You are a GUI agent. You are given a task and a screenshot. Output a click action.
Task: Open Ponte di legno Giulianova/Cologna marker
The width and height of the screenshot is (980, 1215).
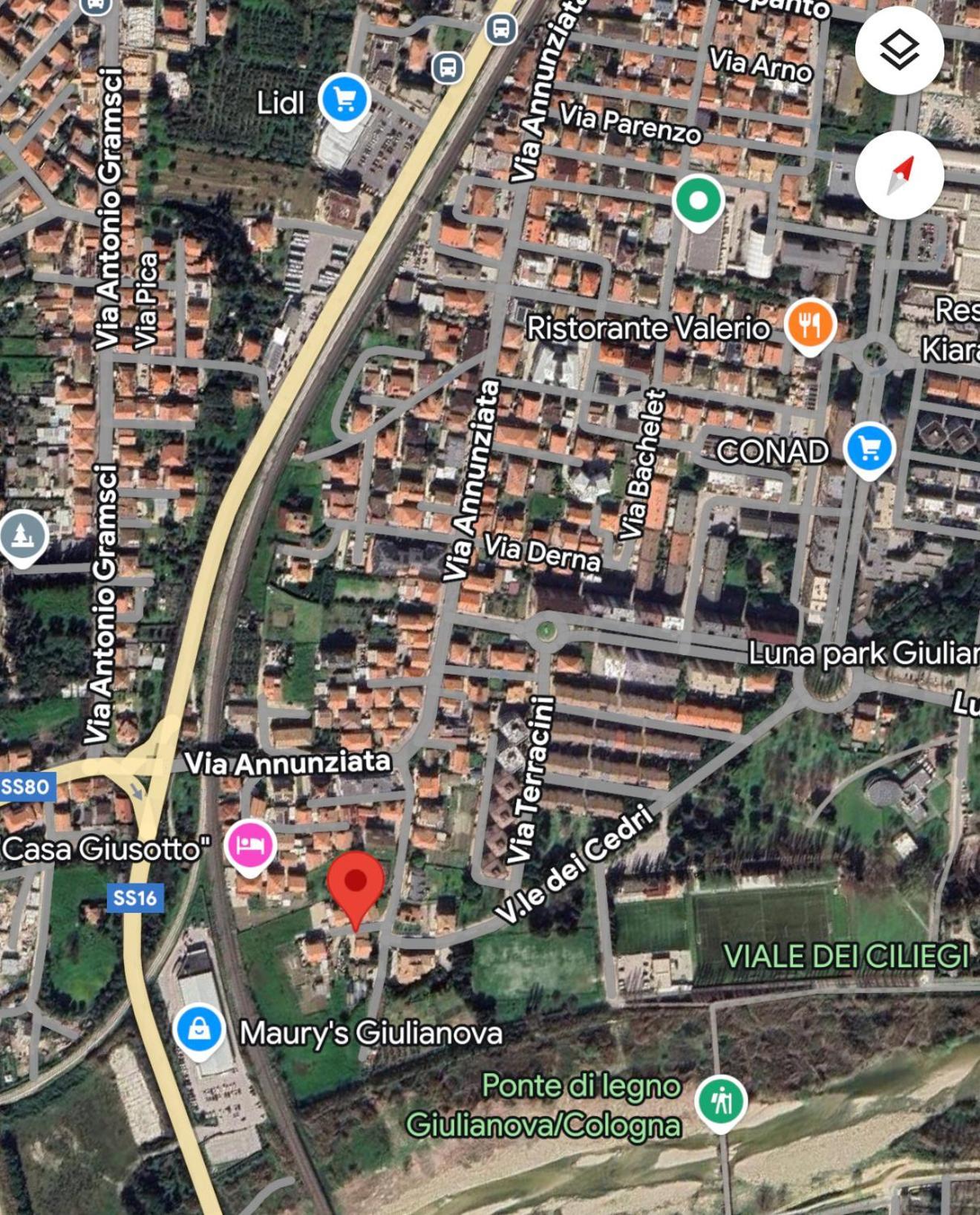pyautogui.click(x=721, y=1102)
